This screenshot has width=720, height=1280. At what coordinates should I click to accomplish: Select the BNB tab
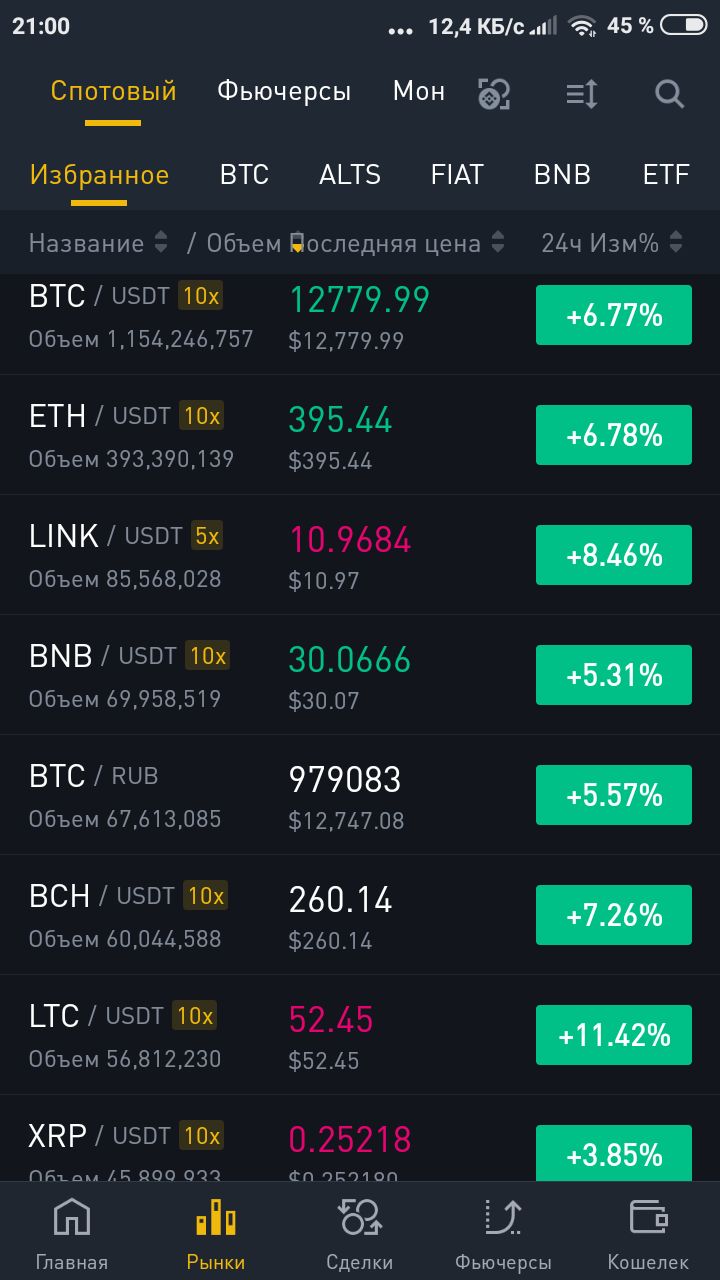(562, 175)
